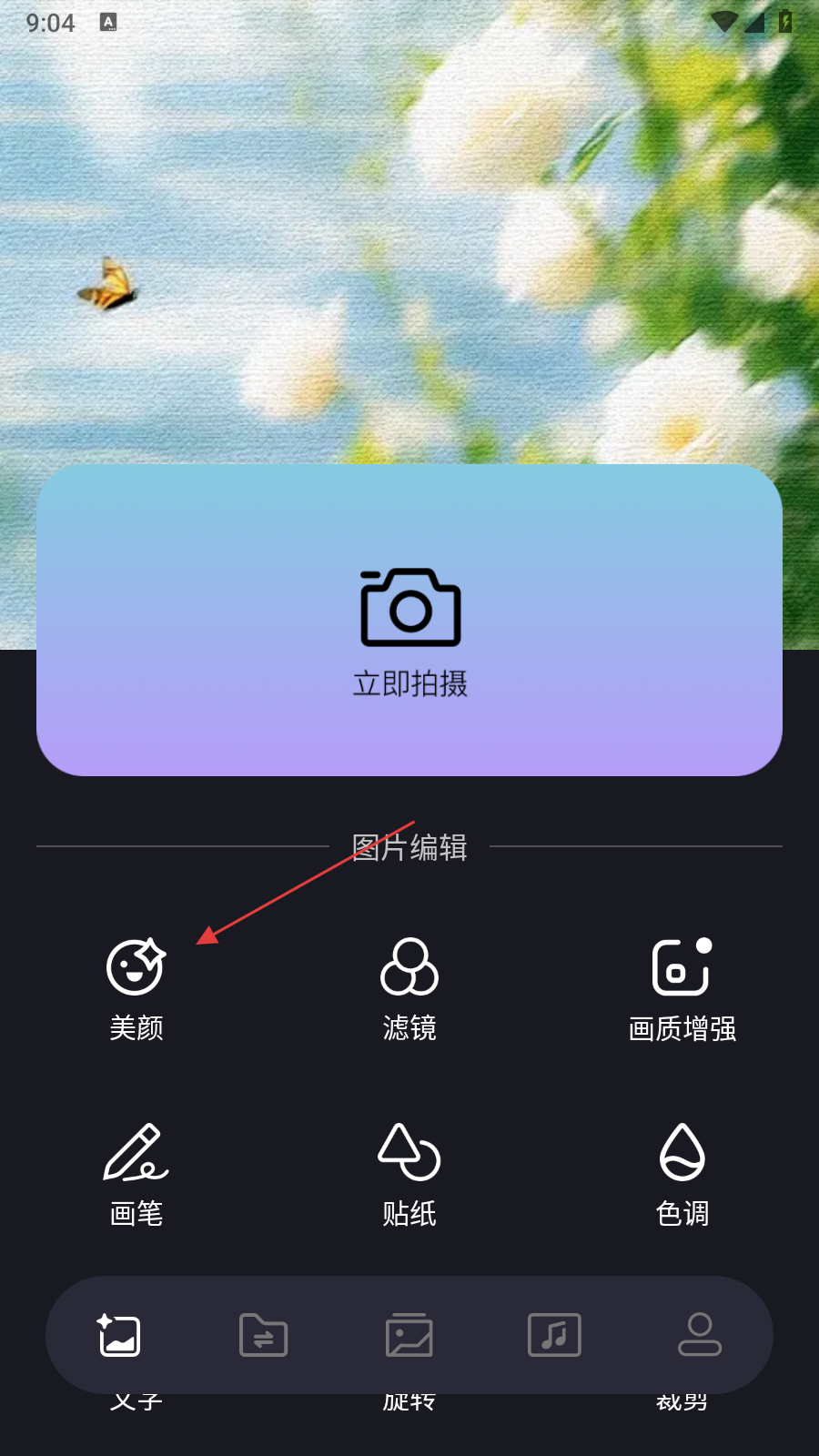Switch to the image editing home tab
819x1456 pixels.
(x=119, y=1335)
